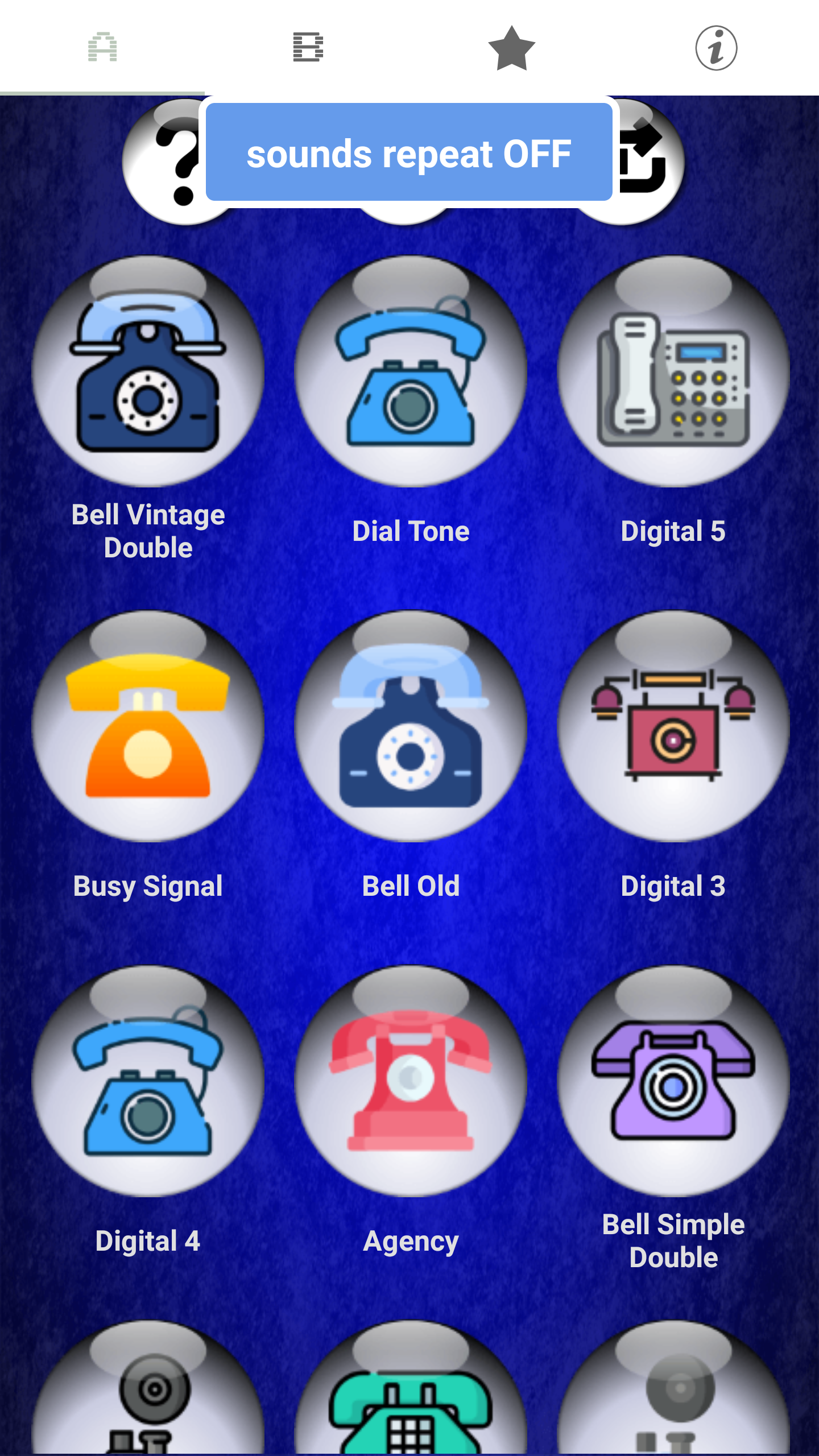This screenshot has height=1456, width=819.
Task: Tap the Dial Tone label text
Action: tap(411, 531)
